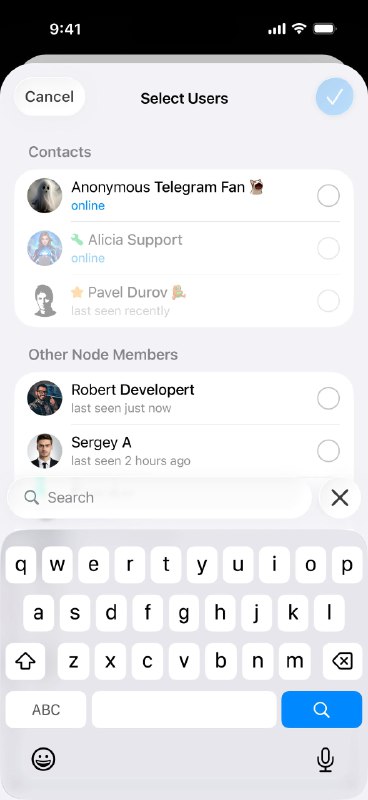Tap the blue search key on keyboard
Image resolution: width=368 pixels, height=800 pixels.
click(x=322, y=709)
